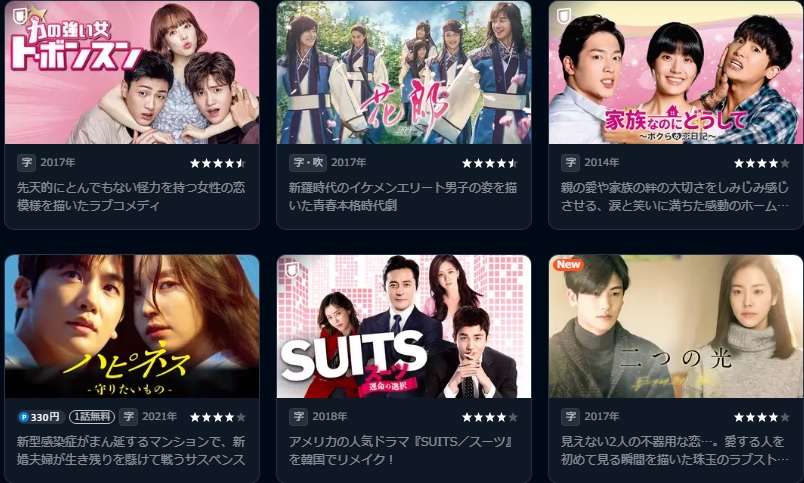Open the ハピネス 守りたいもの drama card

click(132, 327)
